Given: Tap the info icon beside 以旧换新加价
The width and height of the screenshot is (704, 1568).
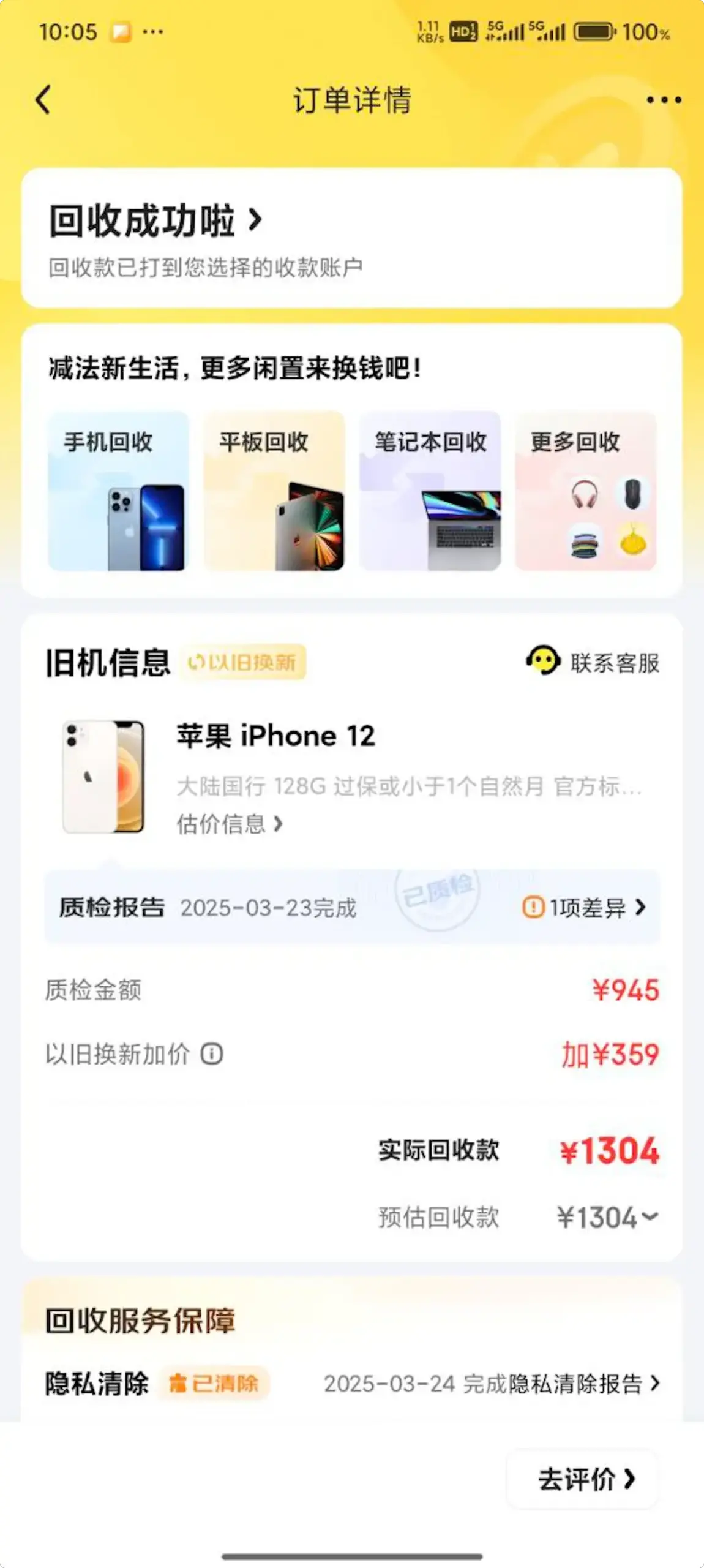Looking at the screenshot, I should coord(212,1054).
